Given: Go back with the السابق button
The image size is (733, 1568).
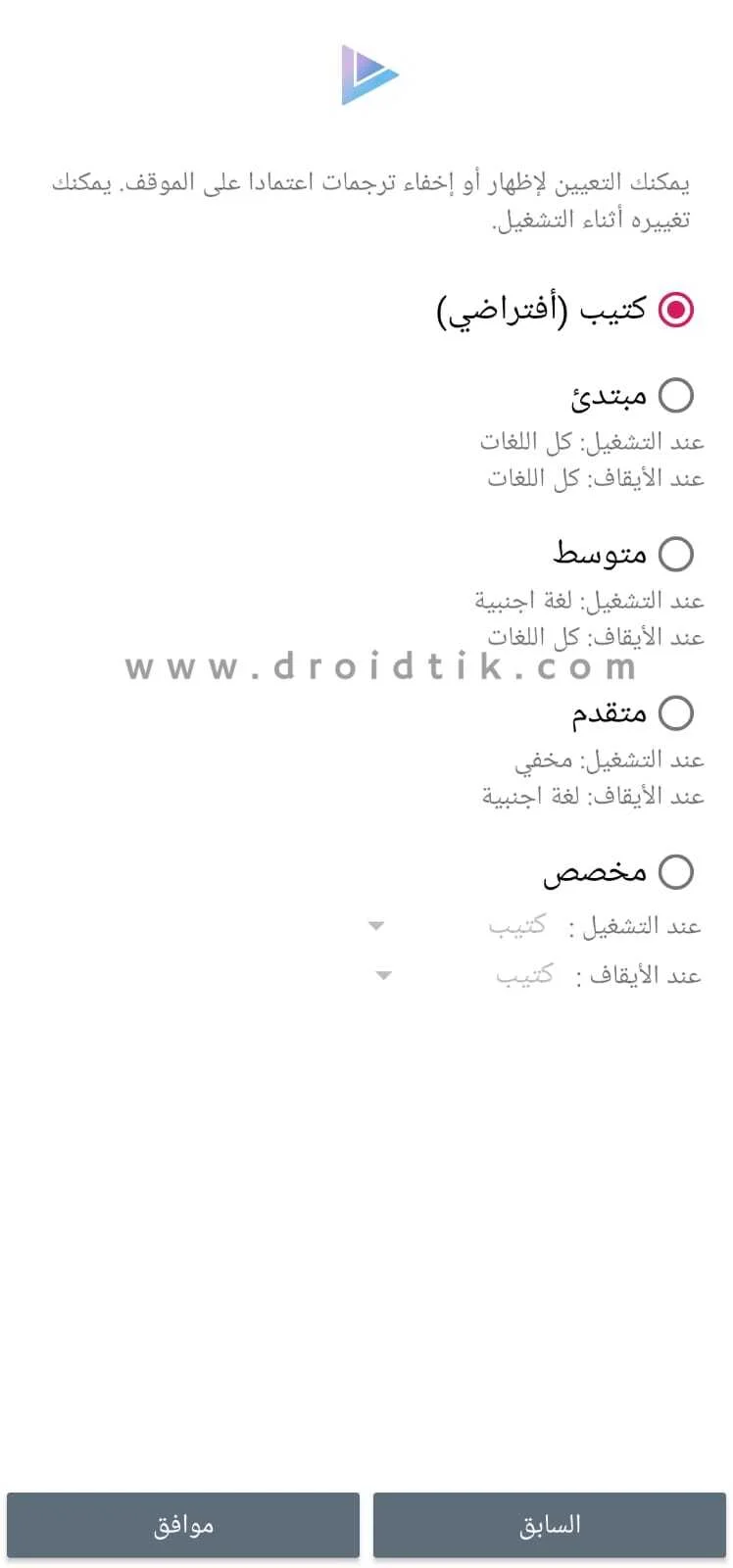Looking at the screenshot, I should pos(550,1525).
